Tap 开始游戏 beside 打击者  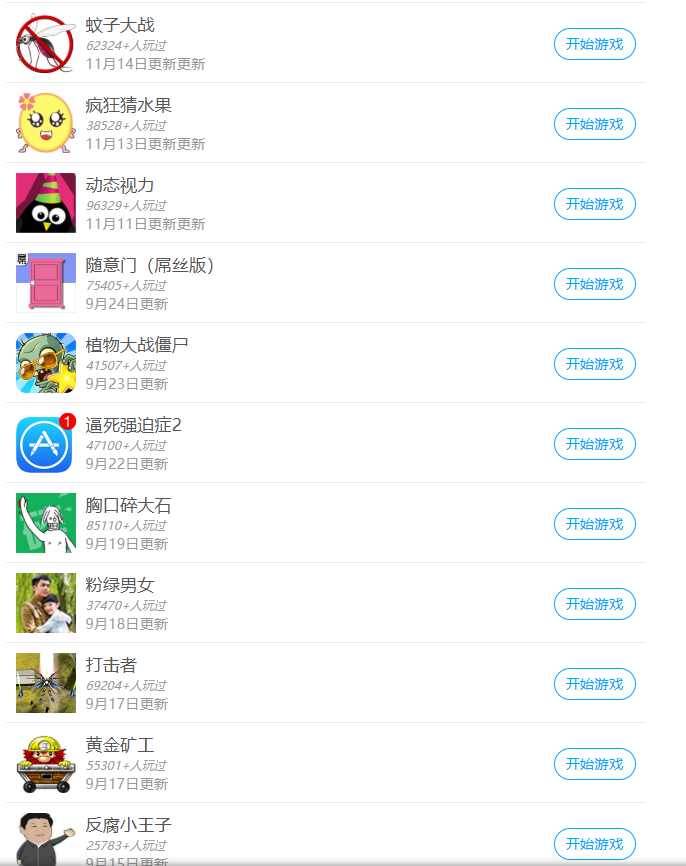click(x=594, y=684)
